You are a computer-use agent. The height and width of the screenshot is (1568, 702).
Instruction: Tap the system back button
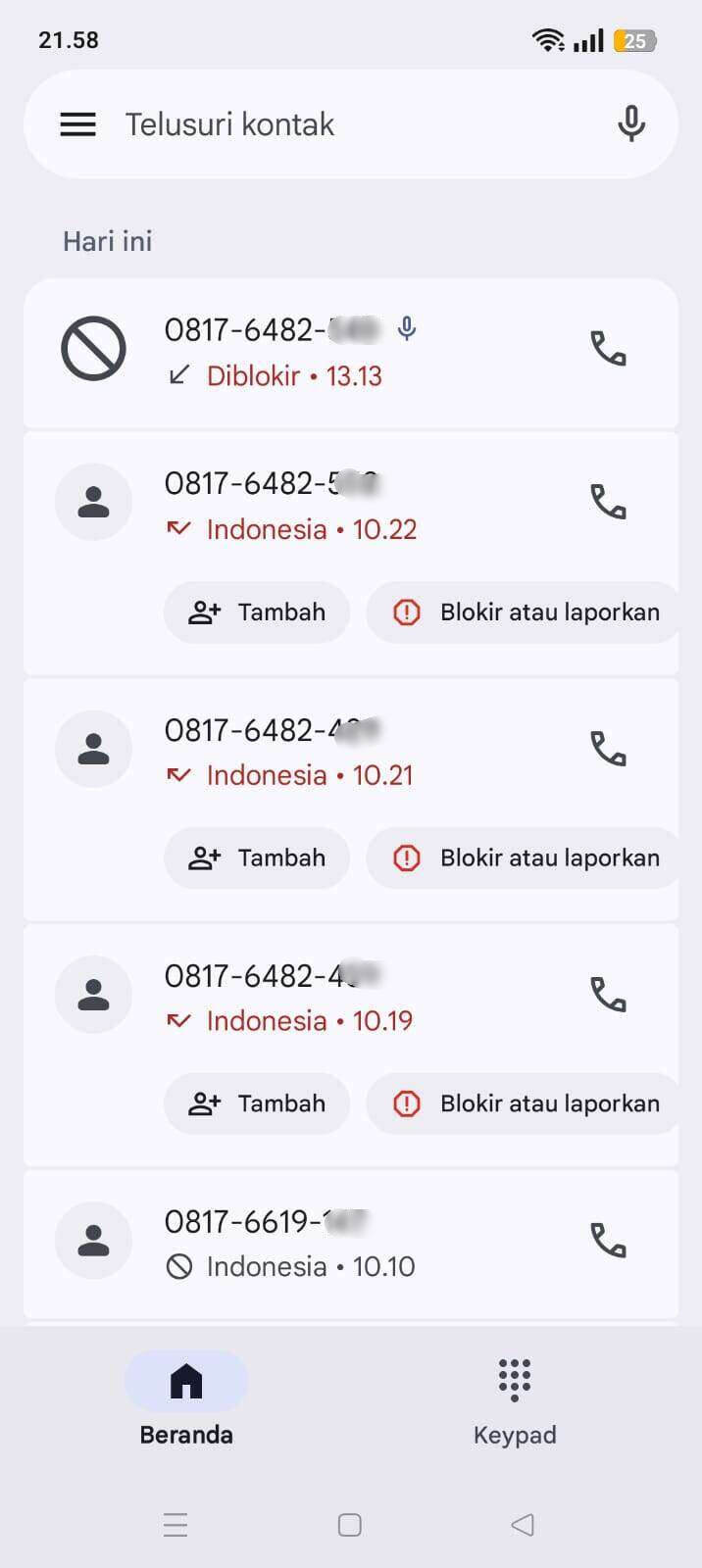coord(523,1525)
